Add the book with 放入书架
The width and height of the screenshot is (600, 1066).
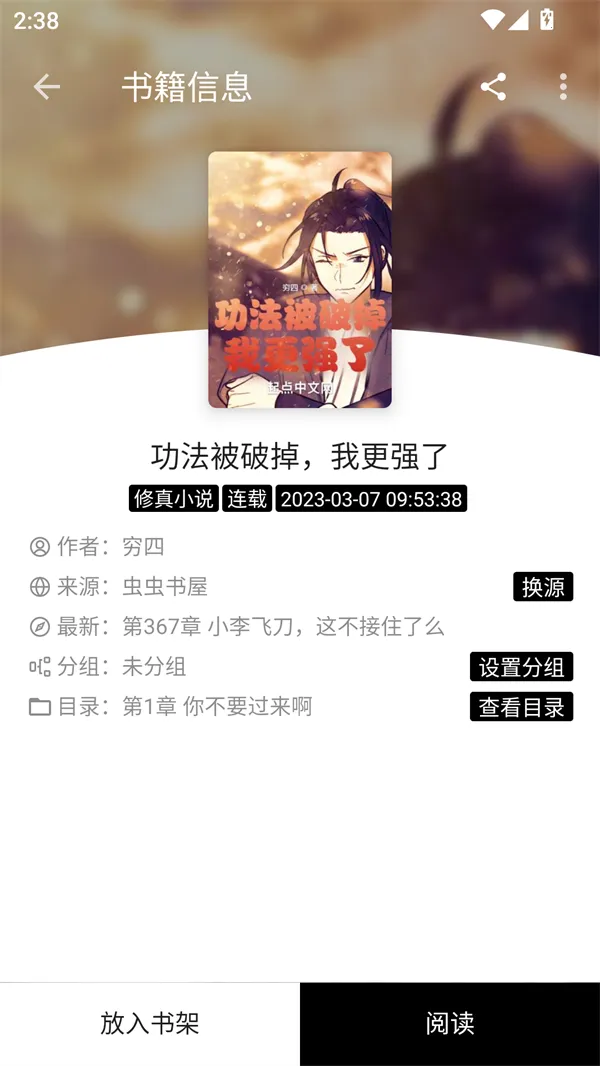click(x=150, y=1023)
